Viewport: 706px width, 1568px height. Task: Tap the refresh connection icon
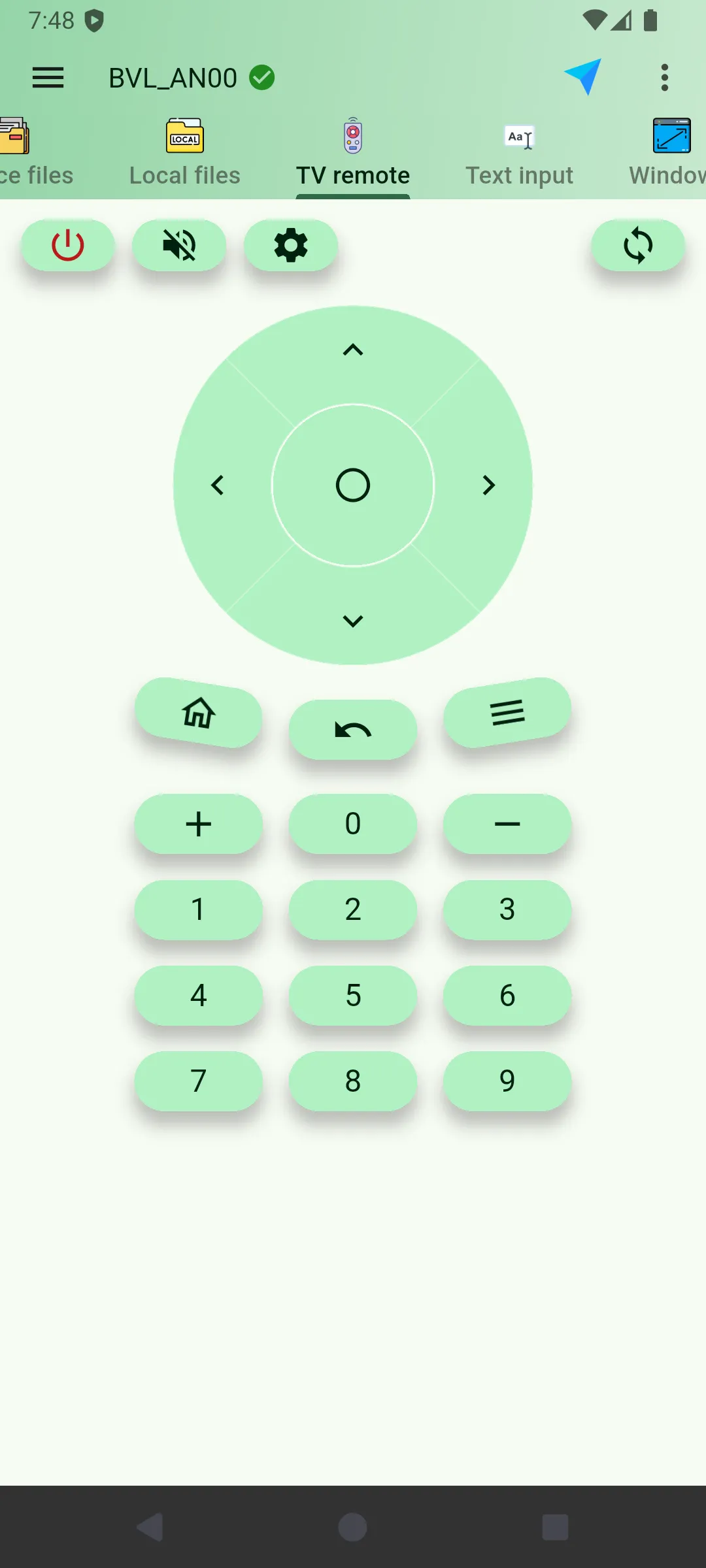[638, 246]
